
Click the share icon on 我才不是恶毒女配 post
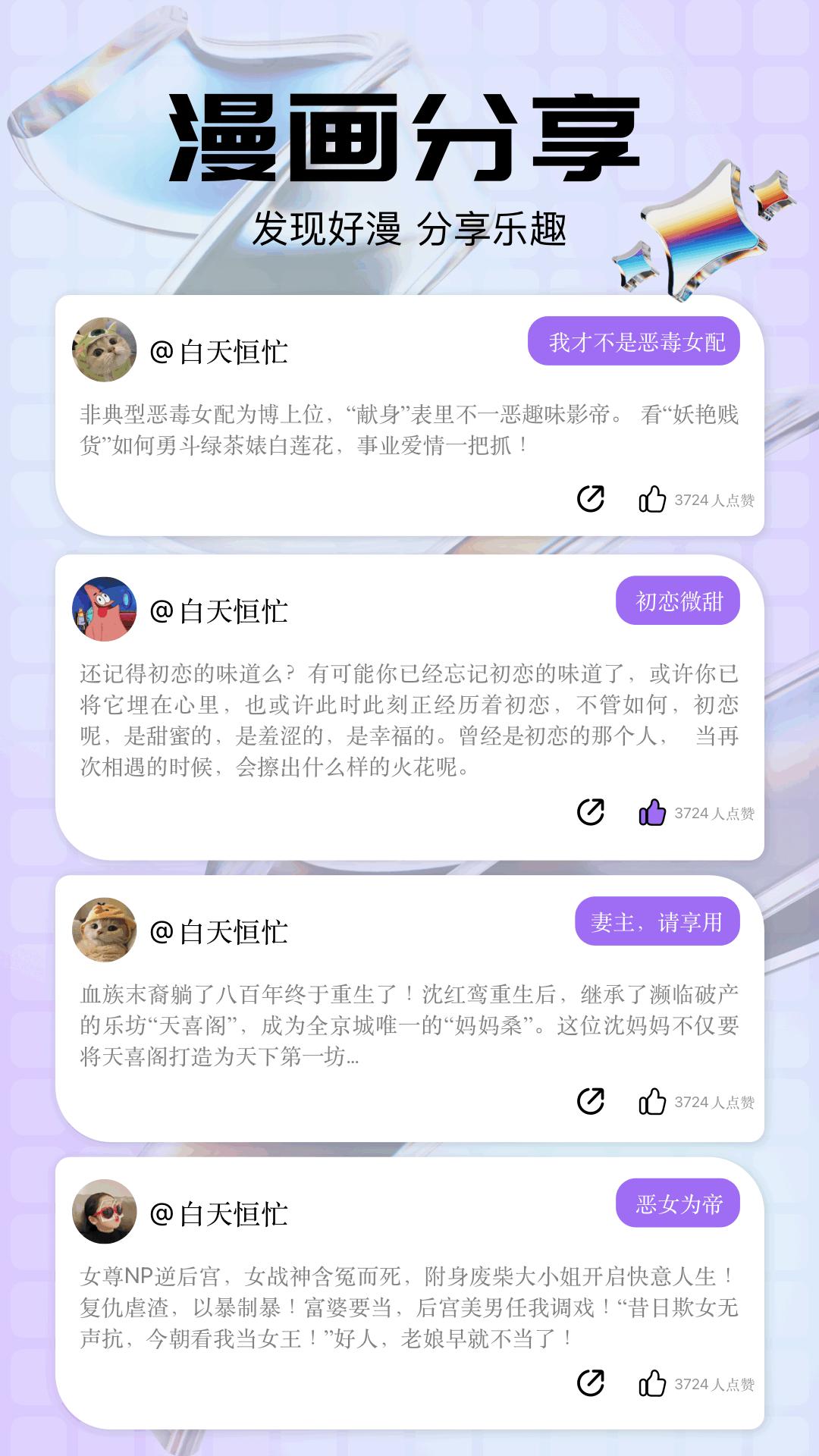pyautogui.click(x=591, y=499)
